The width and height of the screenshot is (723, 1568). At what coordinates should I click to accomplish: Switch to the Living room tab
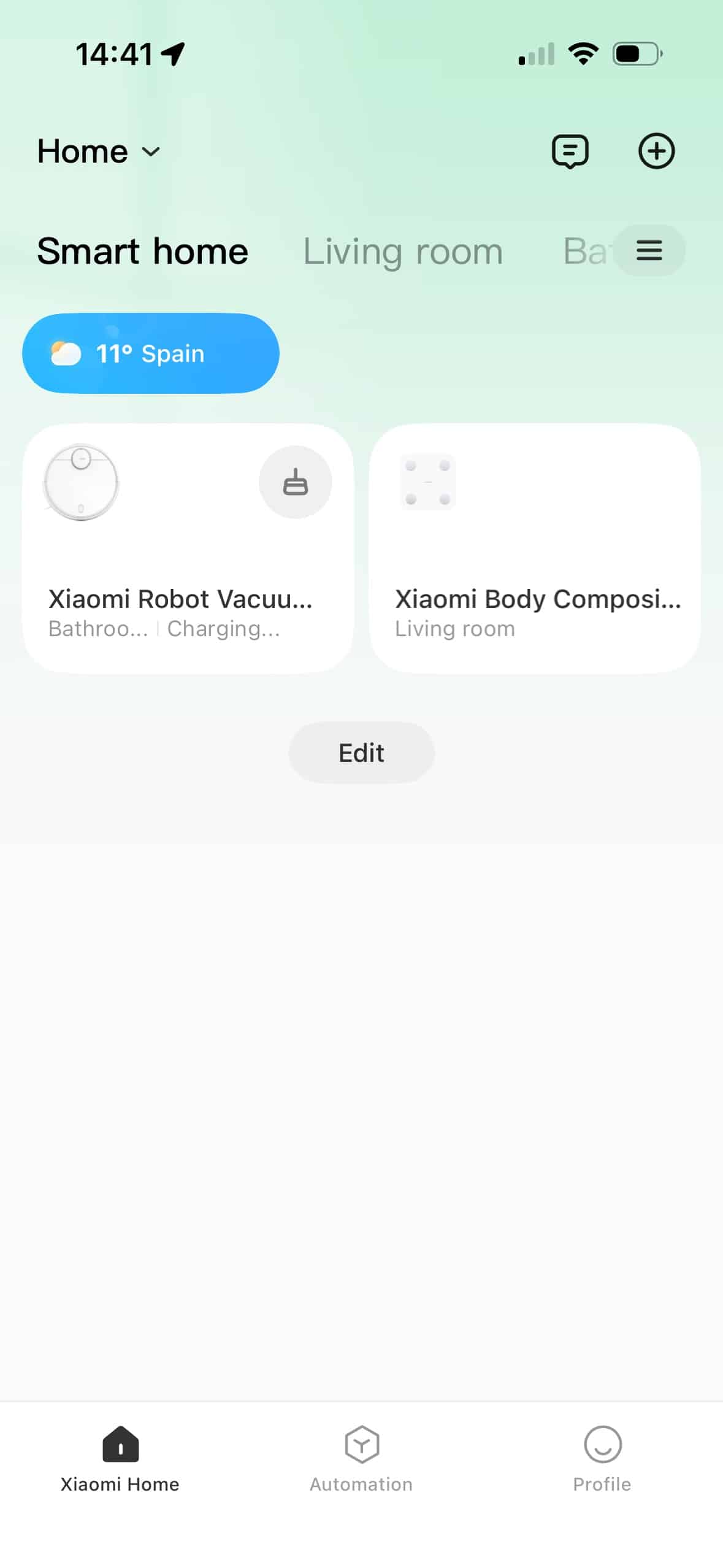tap(403, 252)
